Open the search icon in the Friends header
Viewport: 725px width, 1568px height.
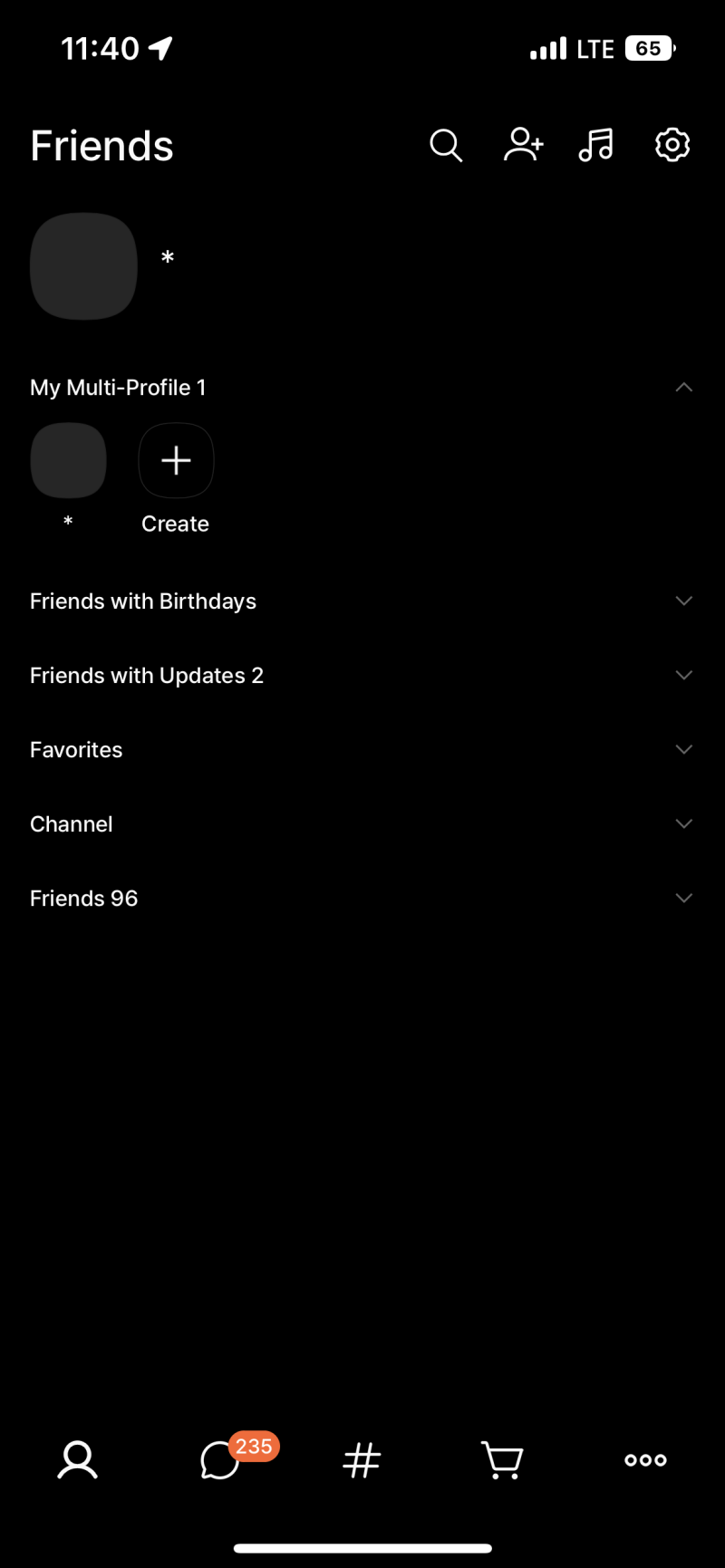coord(446,145)
